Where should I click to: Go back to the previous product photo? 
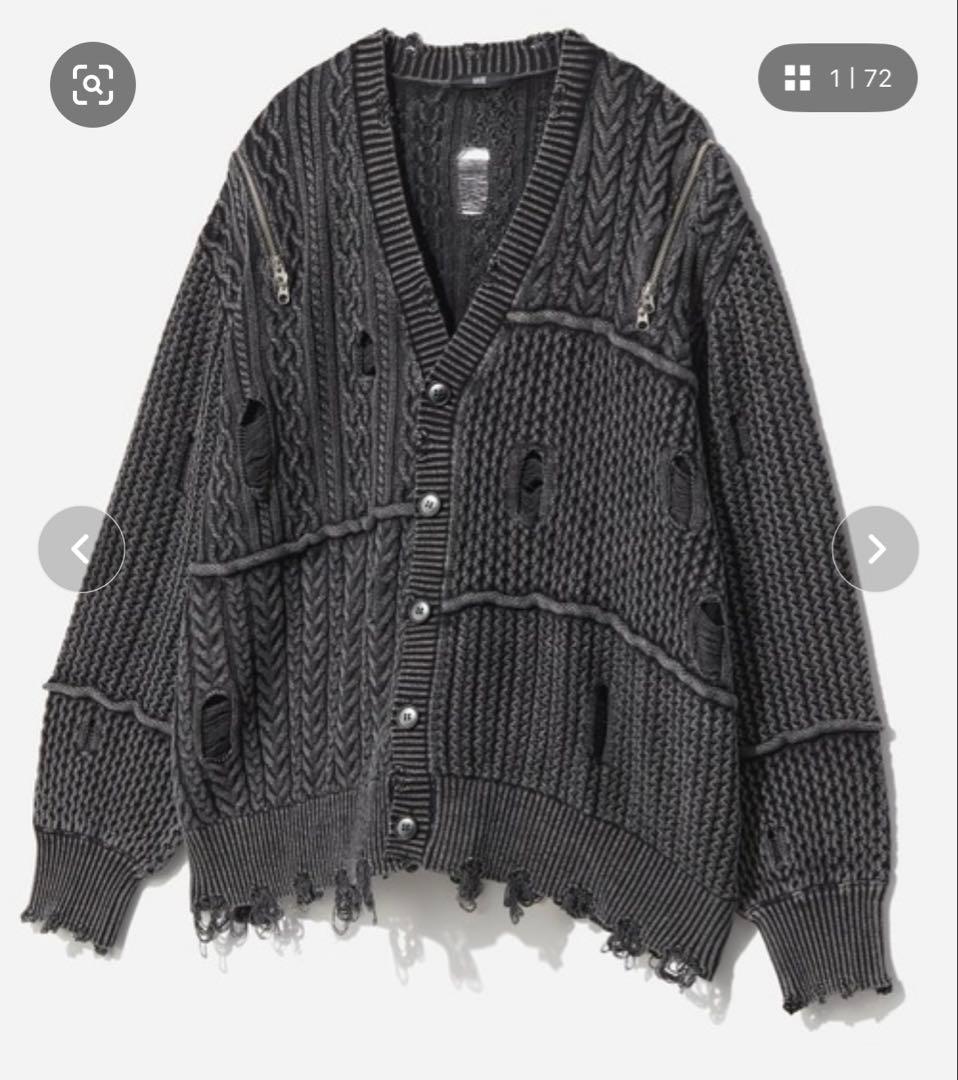tap(80, 548)
